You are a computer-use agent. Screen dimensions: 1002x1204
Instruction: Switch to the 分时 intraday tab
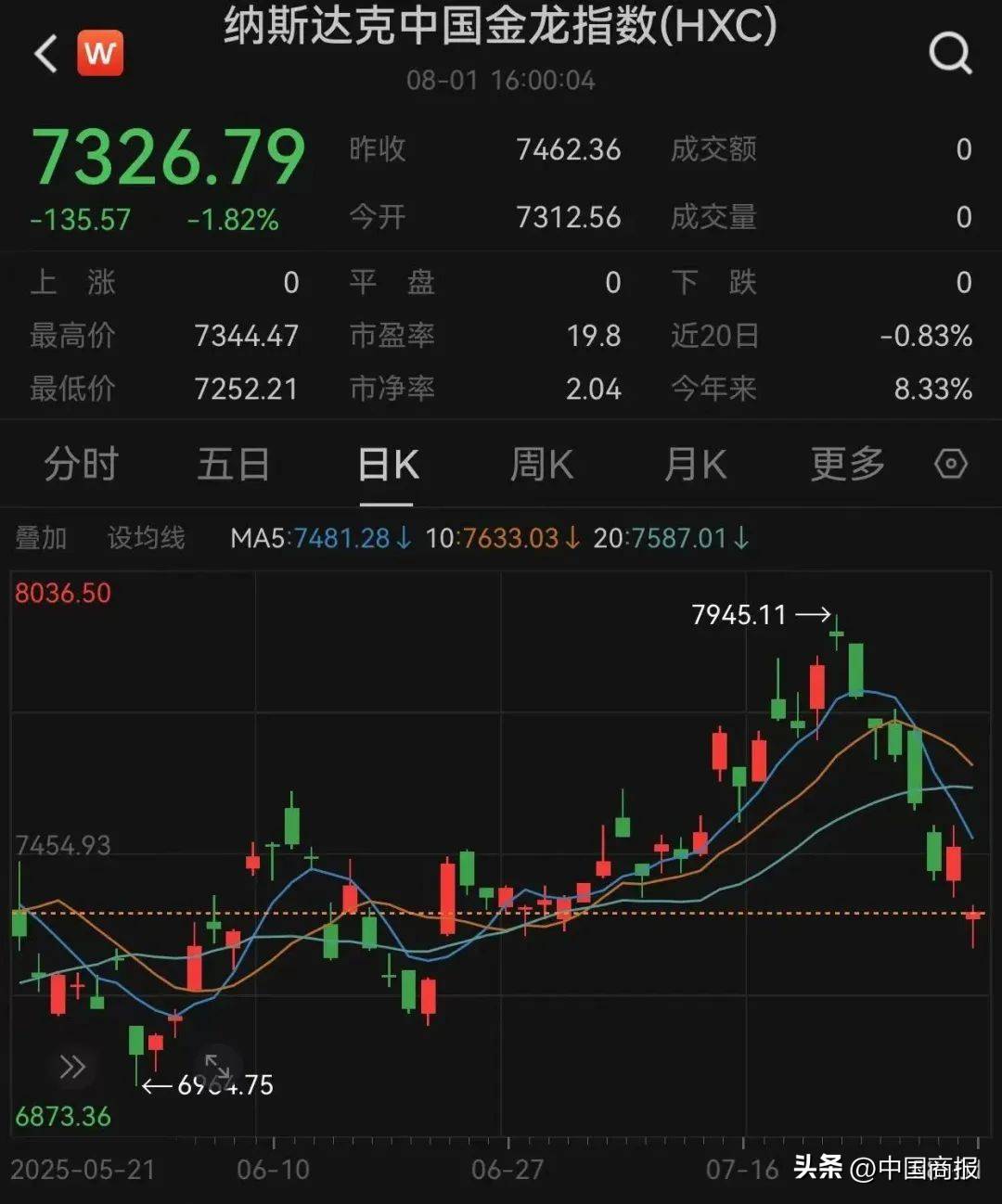click(x=80, y=465)
